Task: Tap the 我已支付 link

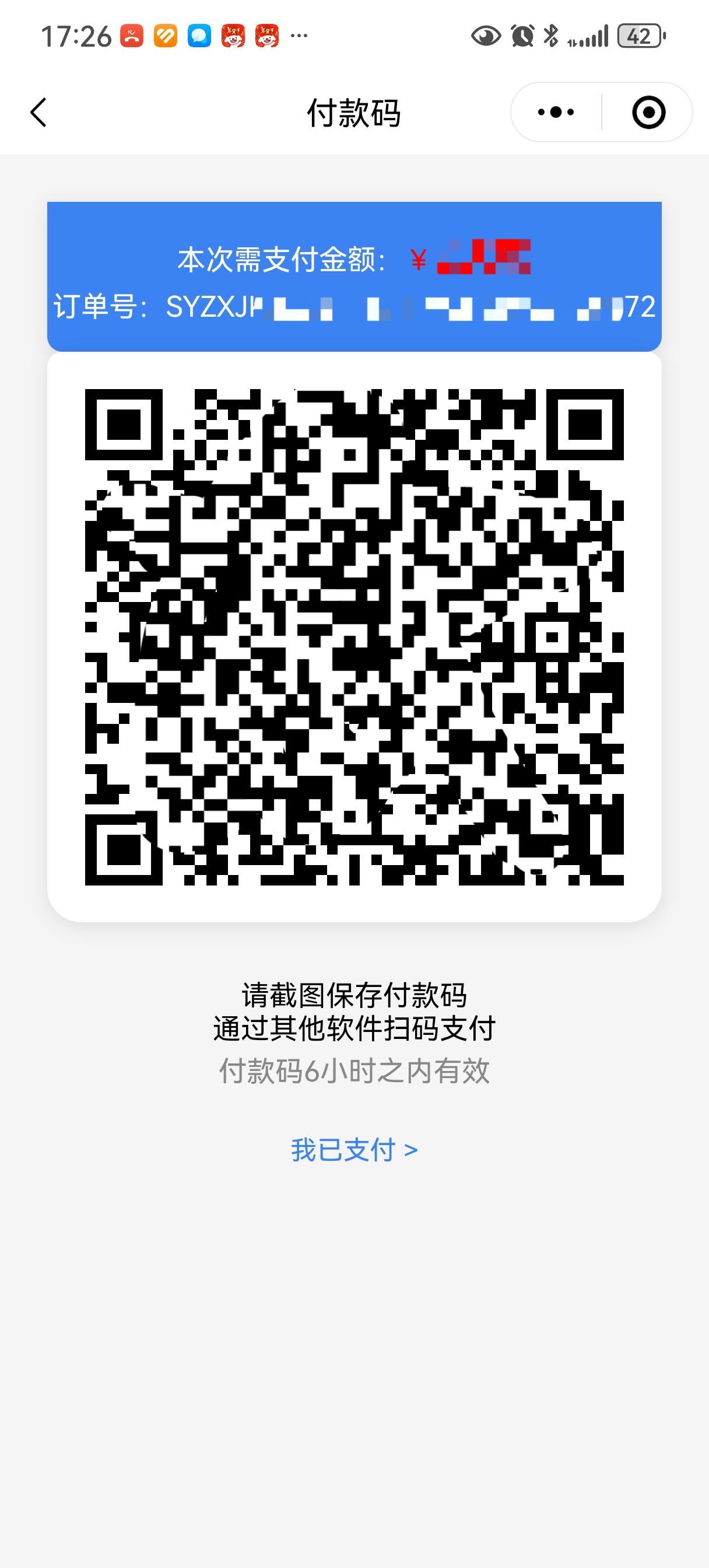Action: 354,1150
